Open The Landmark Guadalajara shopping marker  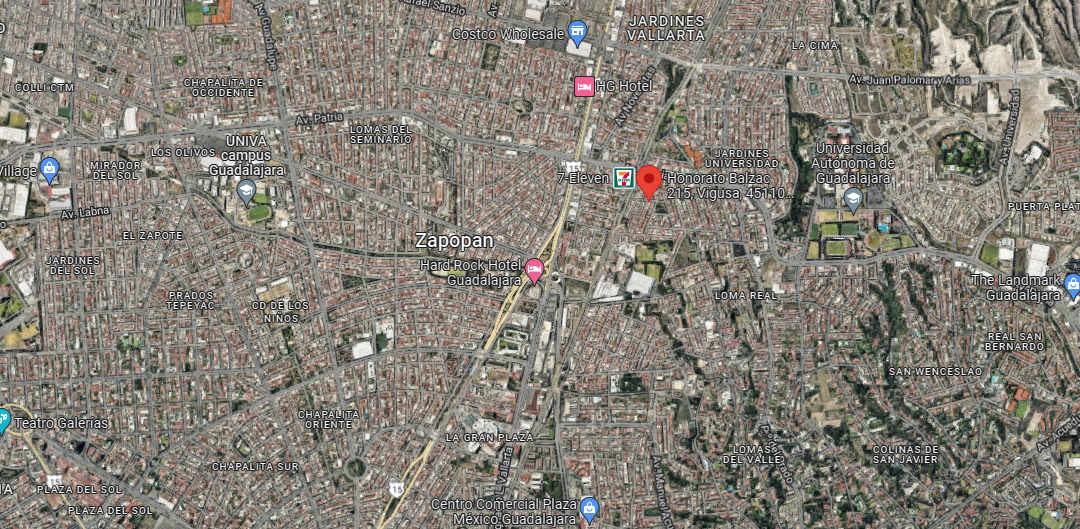[1072, 285]
